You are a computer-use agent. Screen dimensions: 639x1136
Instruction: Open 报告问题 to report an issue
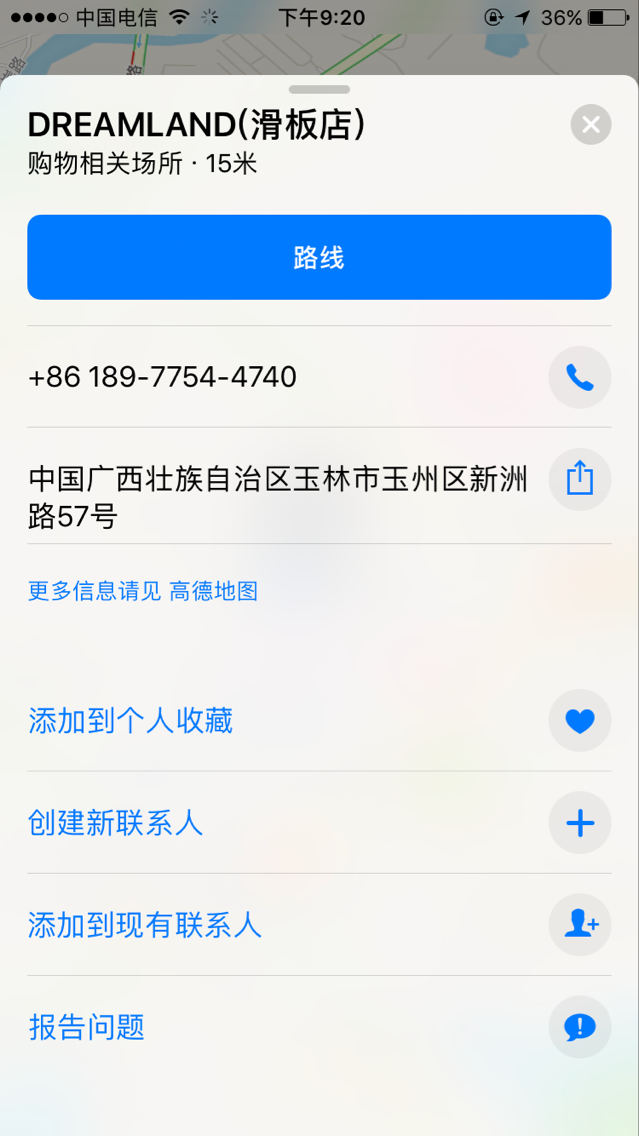tap(320, 1027)
